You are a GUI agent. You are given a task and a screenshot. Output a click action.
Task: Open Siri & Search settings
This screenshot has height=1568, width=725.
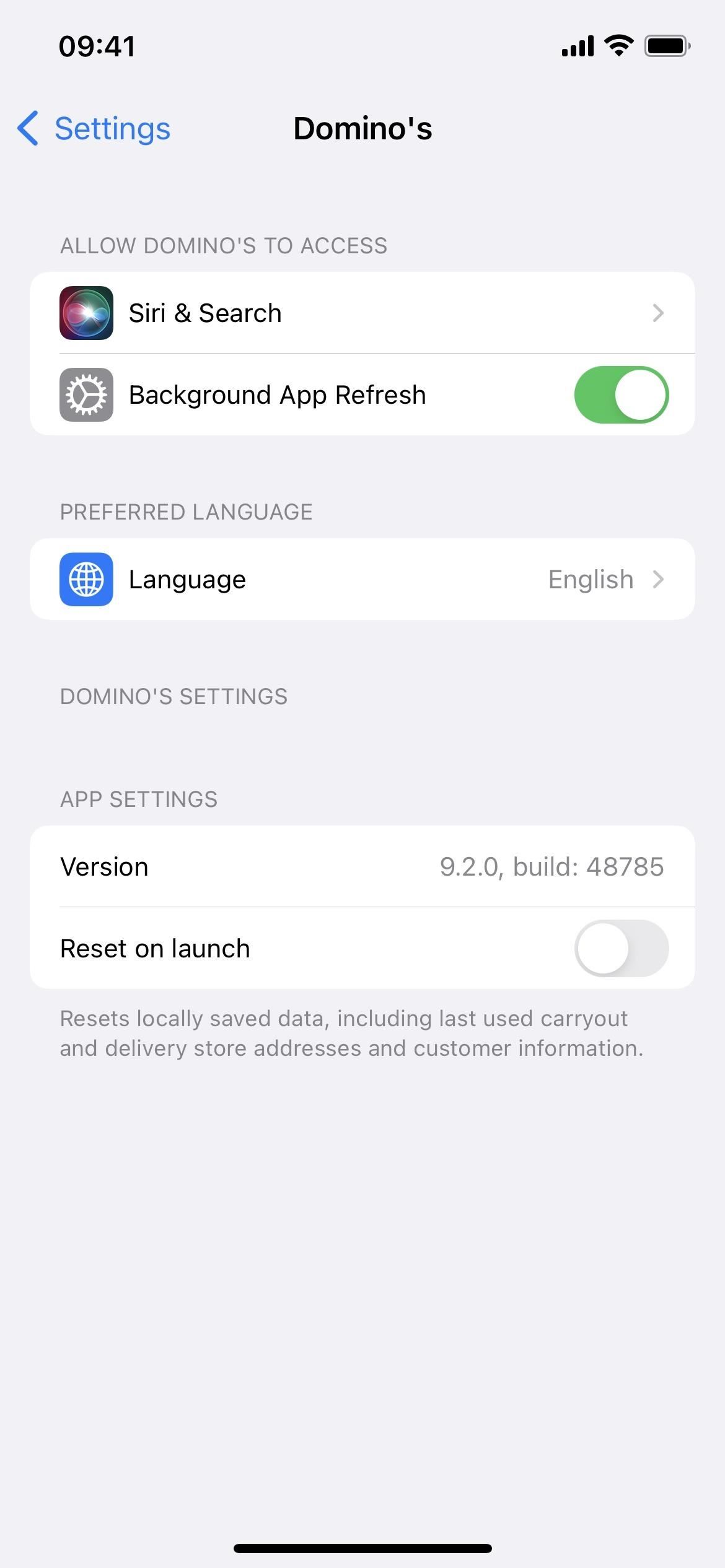coord(362,313)
